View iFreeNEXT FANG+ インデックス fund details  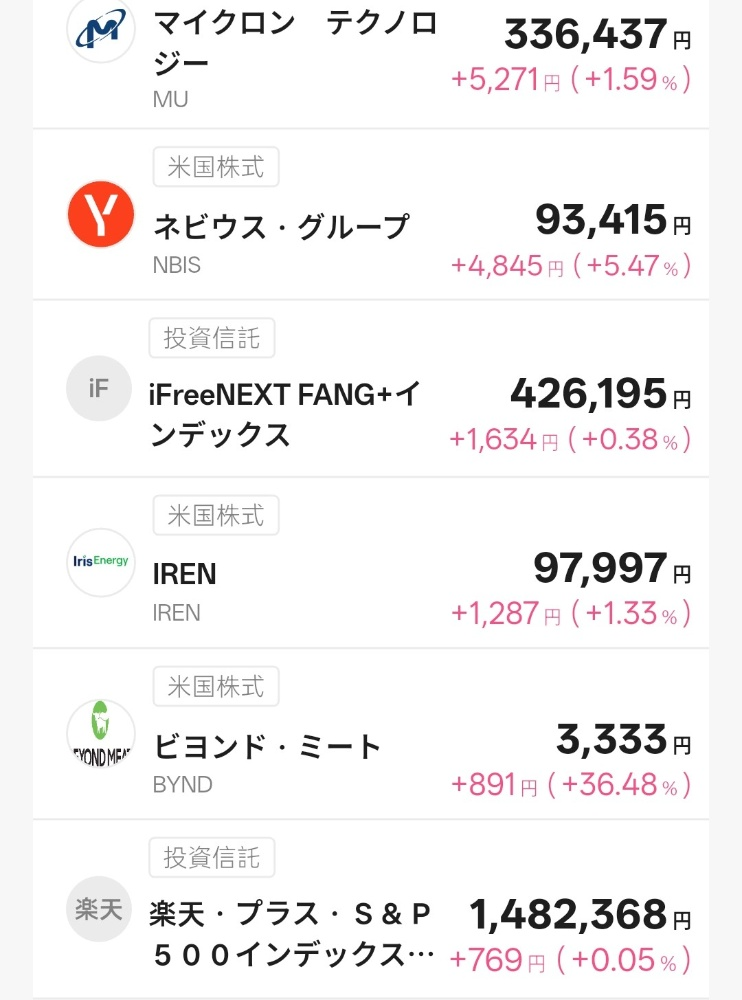[x=285, y=414]
